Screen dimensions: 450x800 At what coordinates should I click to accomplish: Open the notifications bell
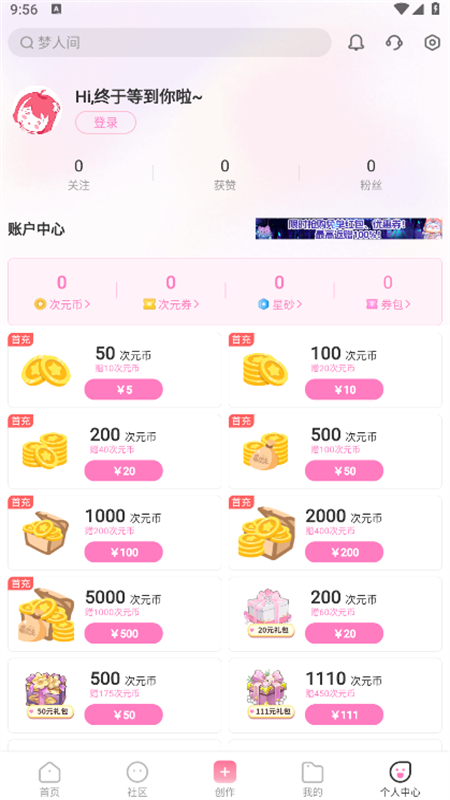356,42
